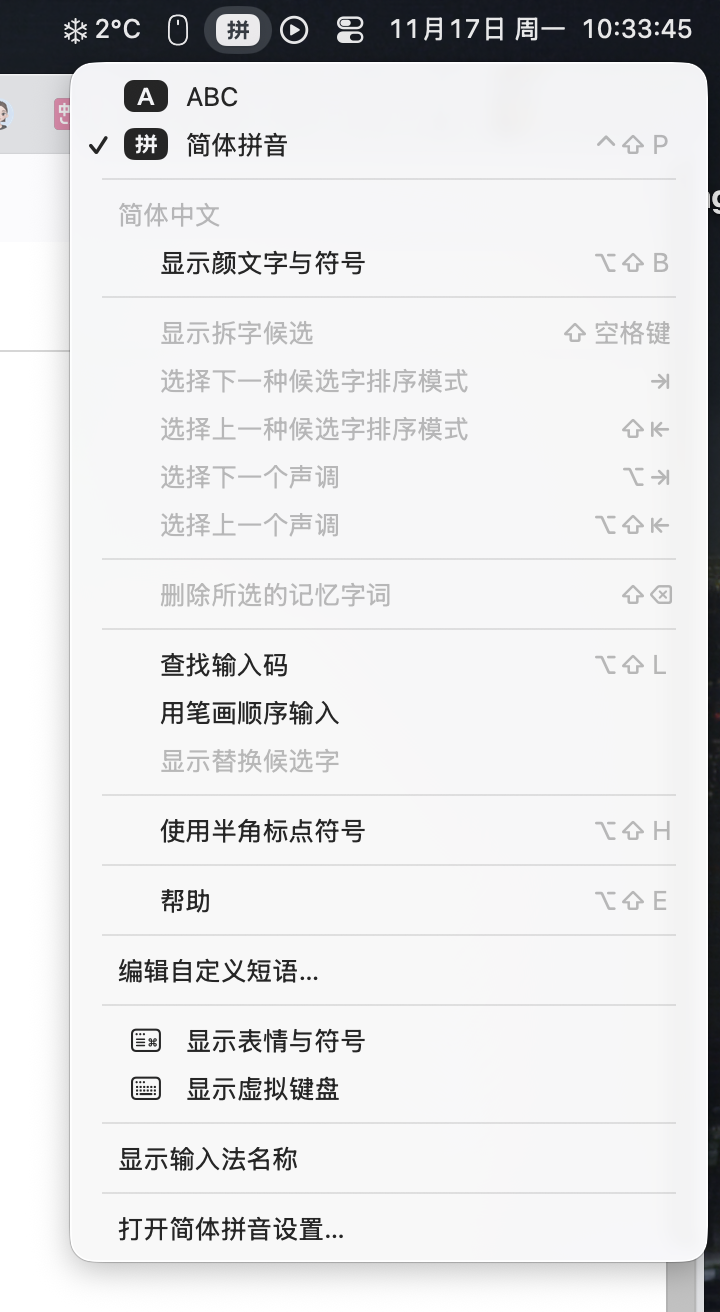The width and height of the screenshot is (720, 1312).
Task: Choose 显示表情与符号
Action: [x=275, y=1041]
